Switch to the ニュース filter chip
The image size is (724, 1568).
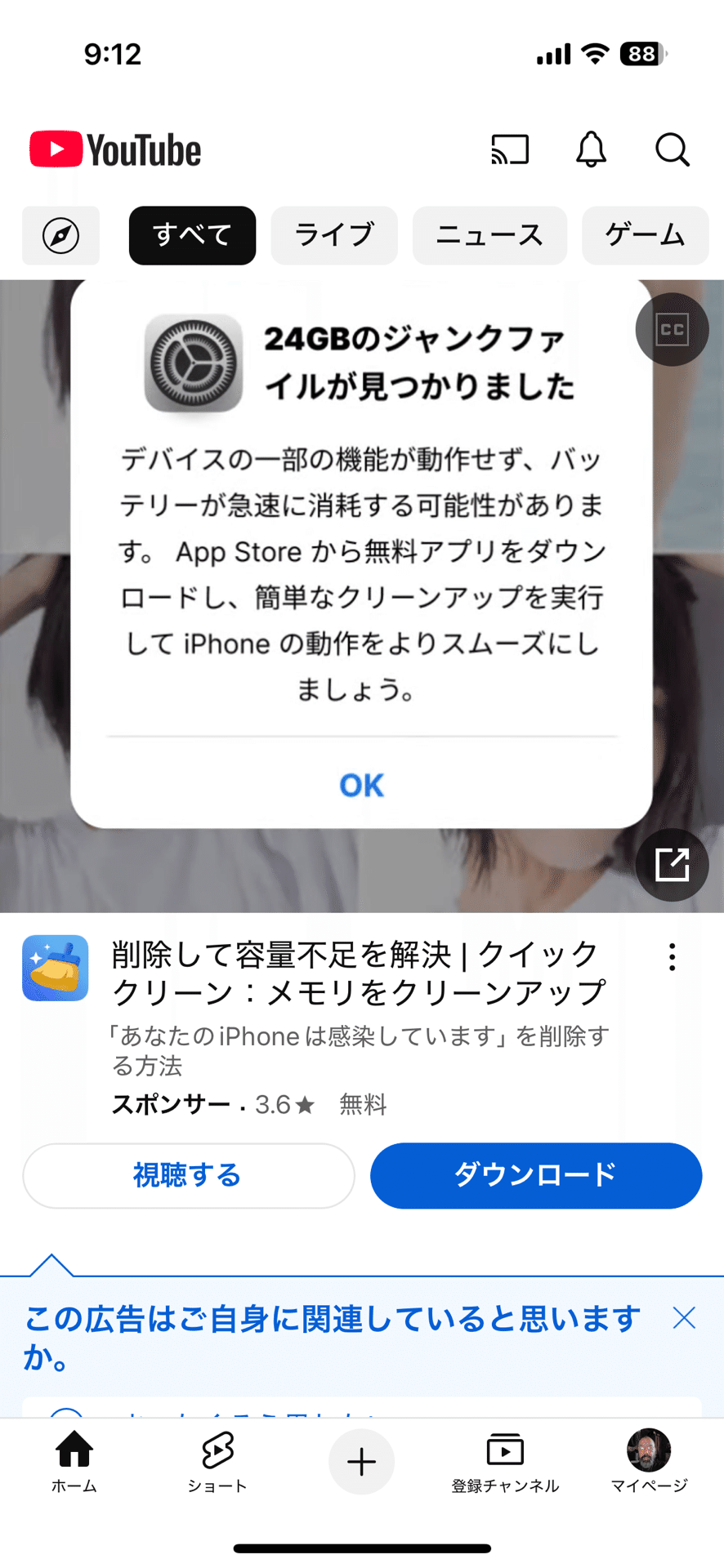[x=489, y=235]
